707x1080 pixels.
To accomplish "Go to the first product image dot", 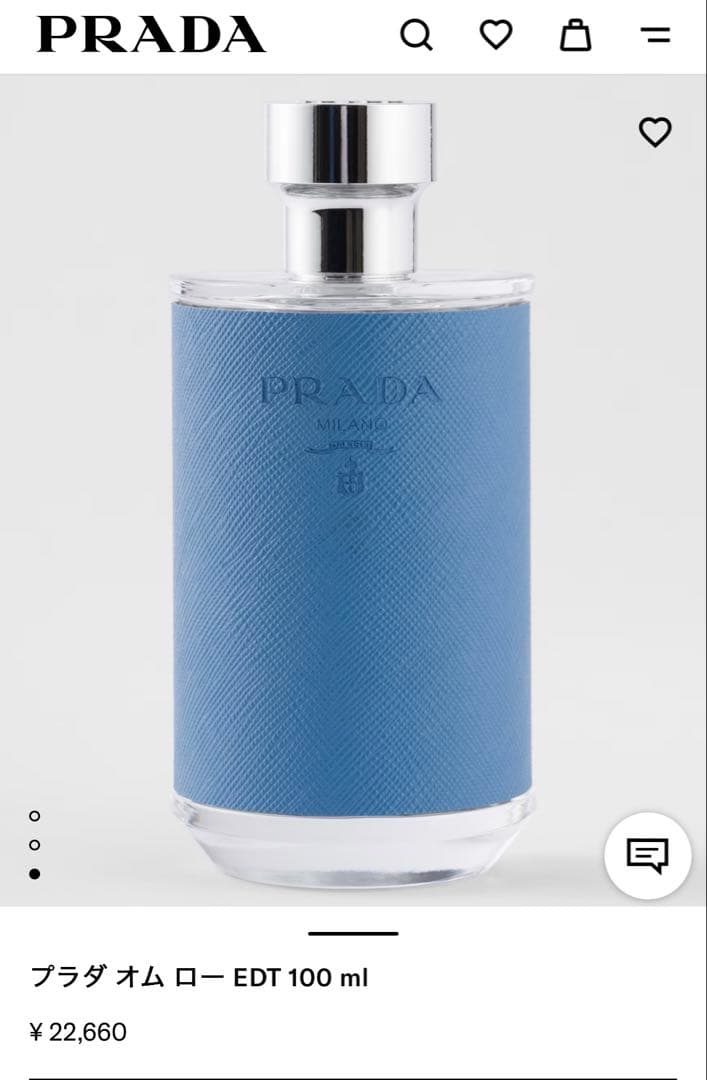I will tap(35, 816).
